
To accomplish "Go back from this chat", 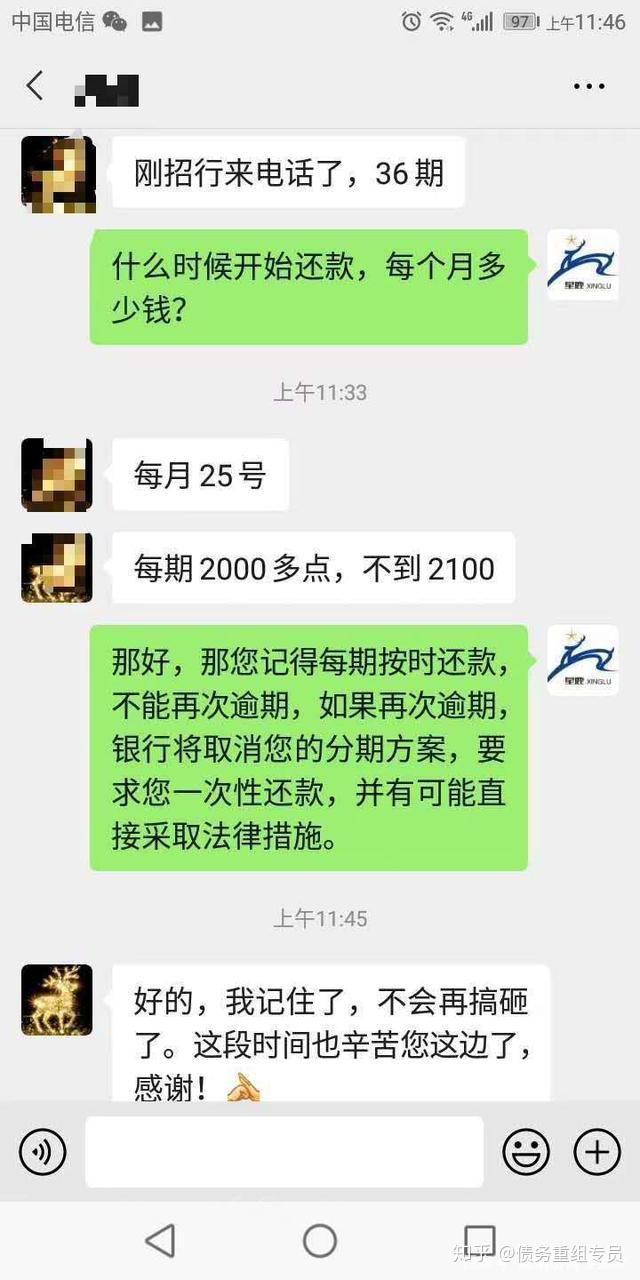I will (x=35, y=86).
